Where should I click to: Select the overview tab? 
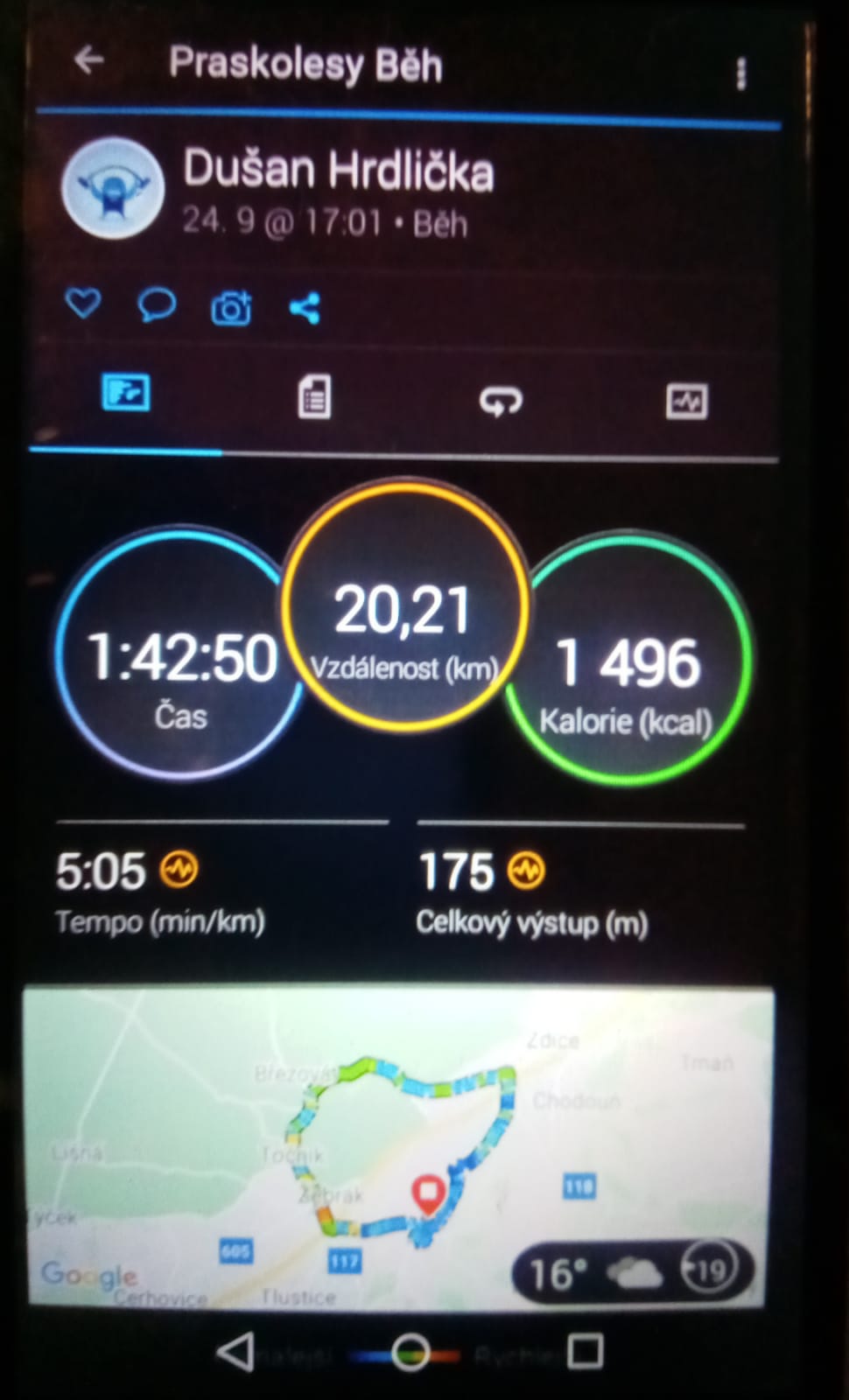click(126, 392)
